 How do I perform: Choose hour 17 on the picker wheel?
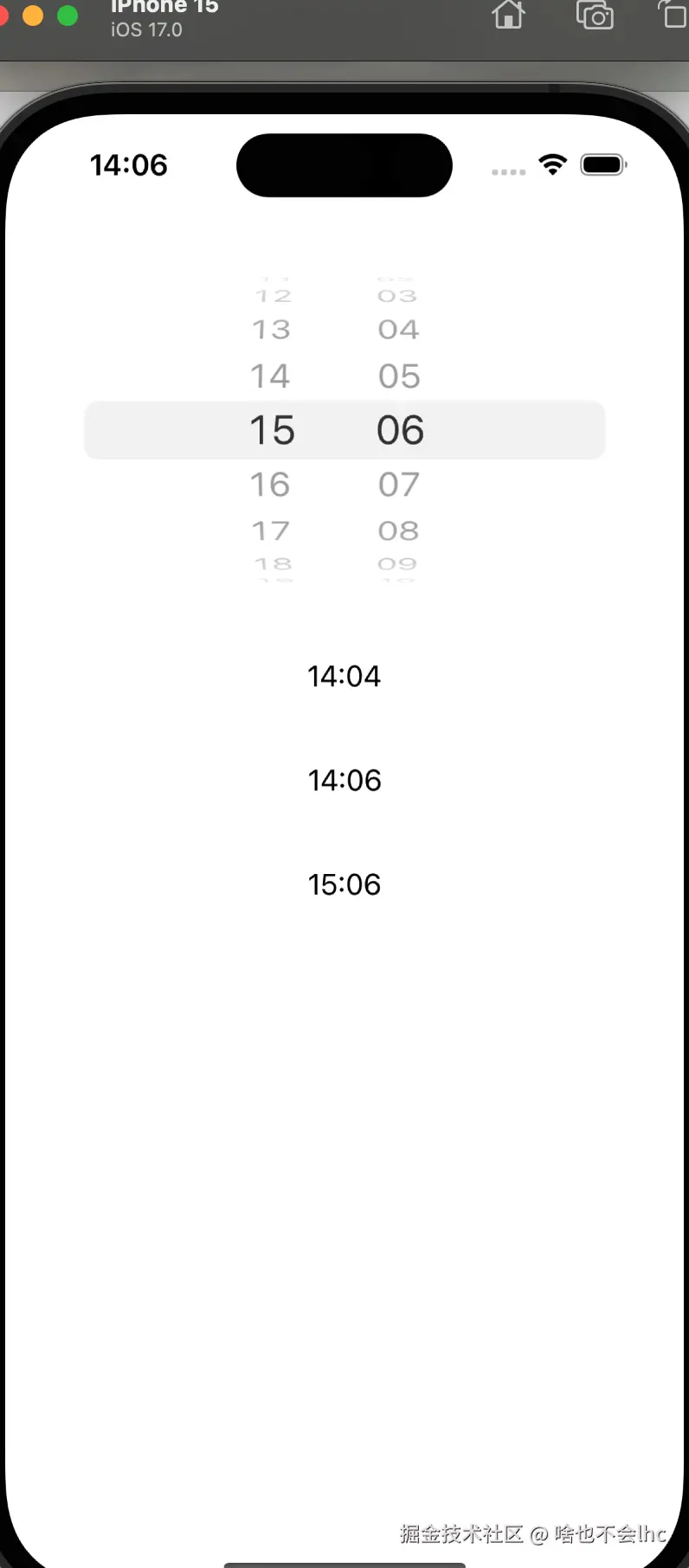[271, 530]
